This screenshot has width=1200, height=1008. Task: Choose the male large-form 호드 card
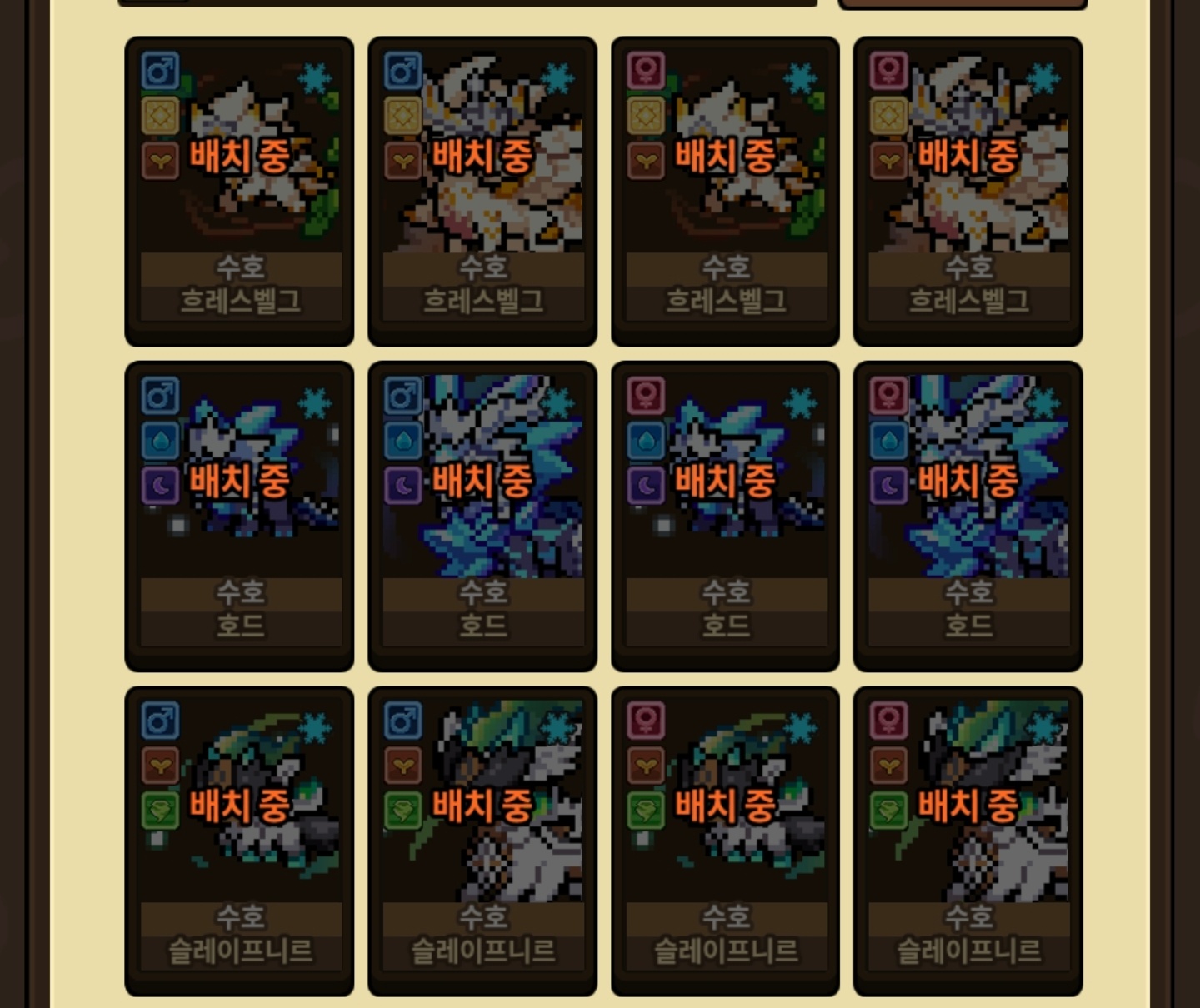click(x=482, y=516)
